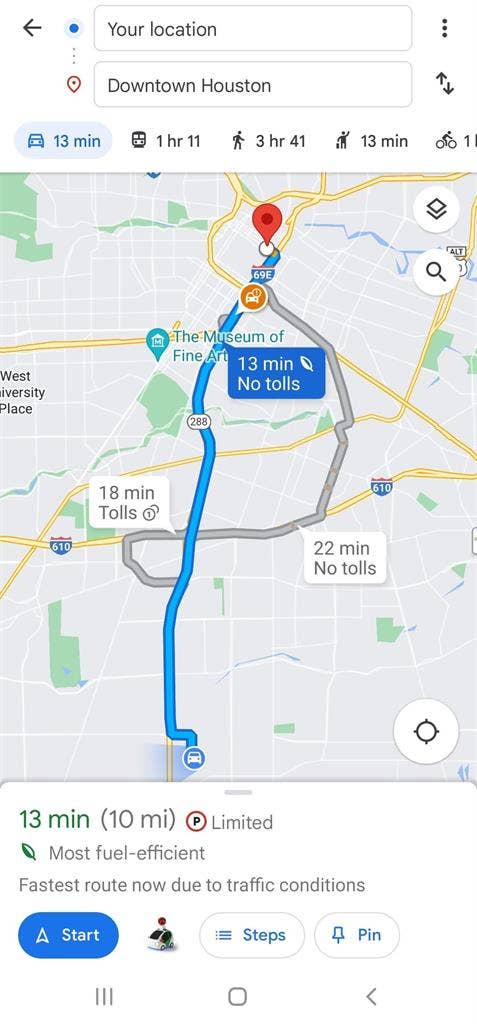Change the Downtown Houston destination field

click(x=253, y=84)
